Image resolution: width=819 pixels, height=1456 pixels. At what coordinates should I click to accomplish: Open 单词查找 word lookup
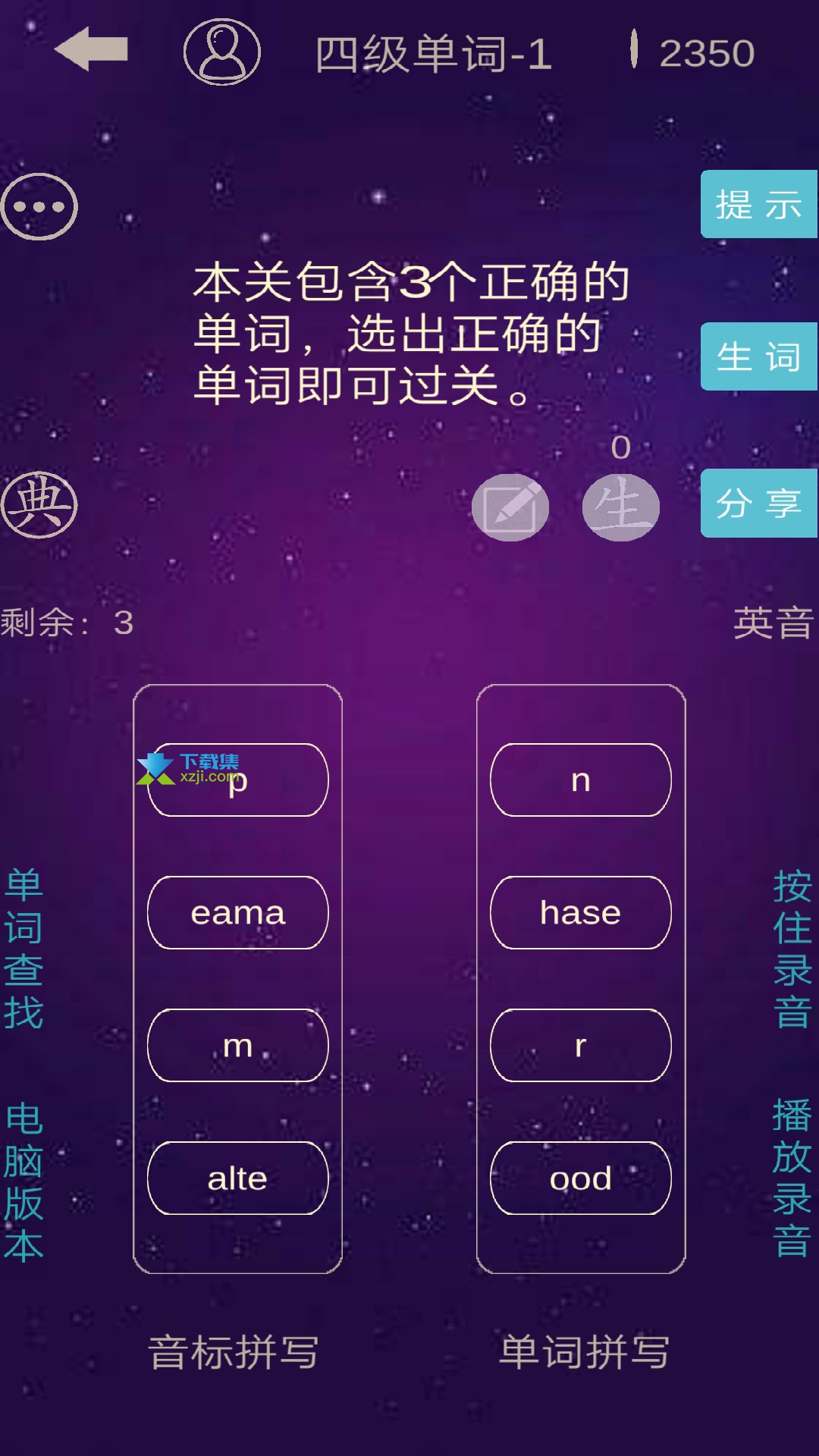(24, 949)
